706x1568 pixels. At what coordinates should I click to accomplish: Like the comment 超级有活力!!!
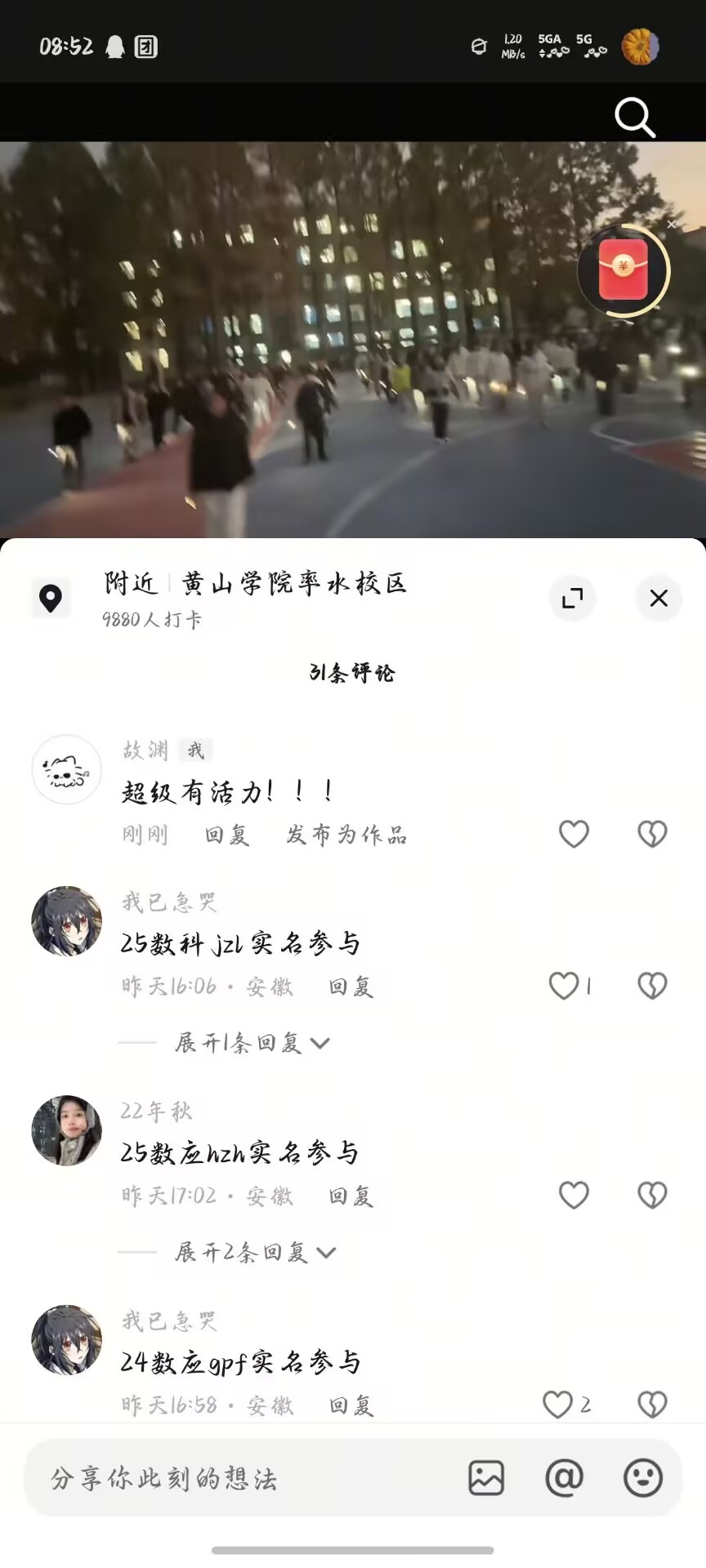(574, 834)
